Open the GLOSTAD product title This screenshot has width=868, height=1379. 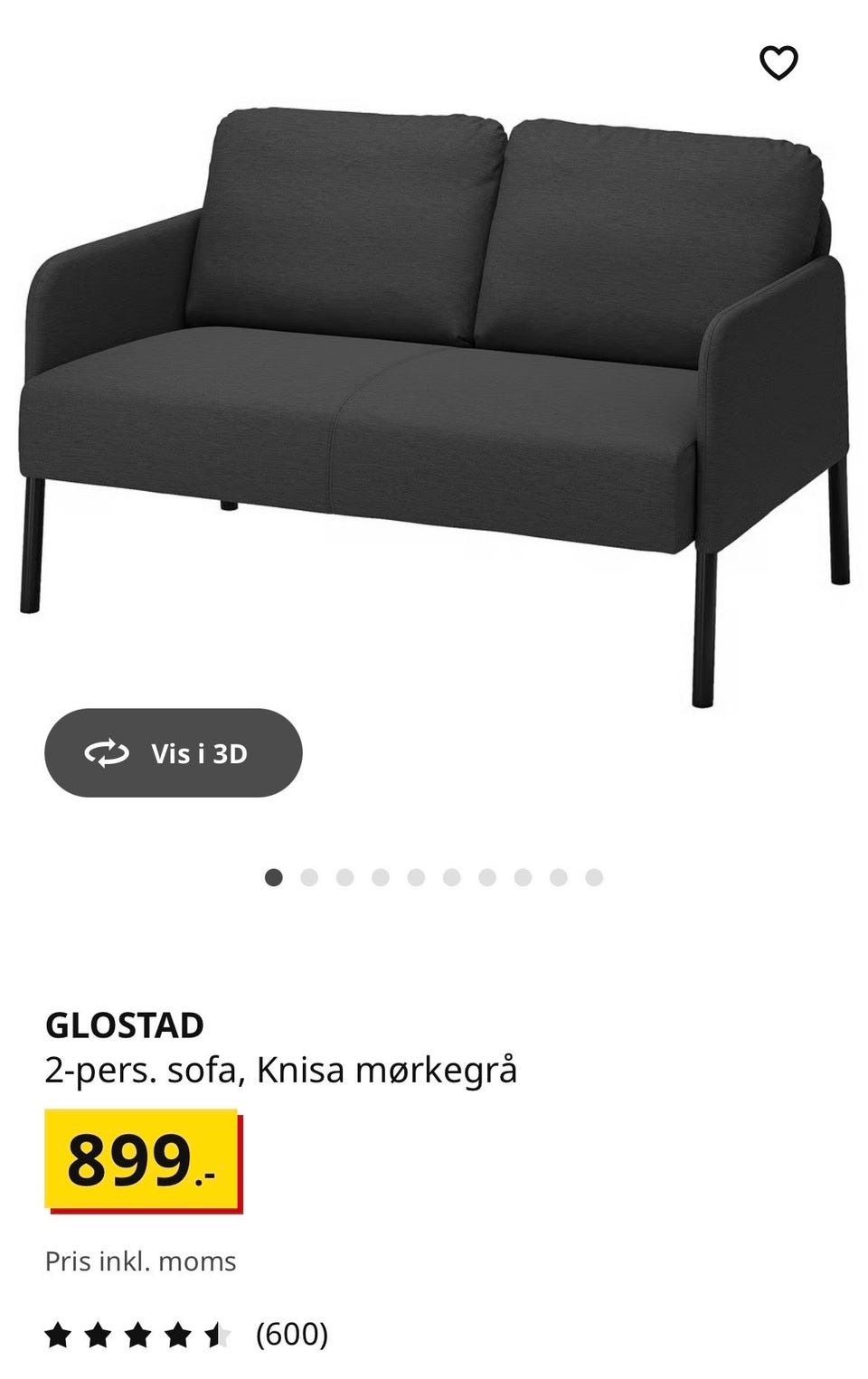124,1025
